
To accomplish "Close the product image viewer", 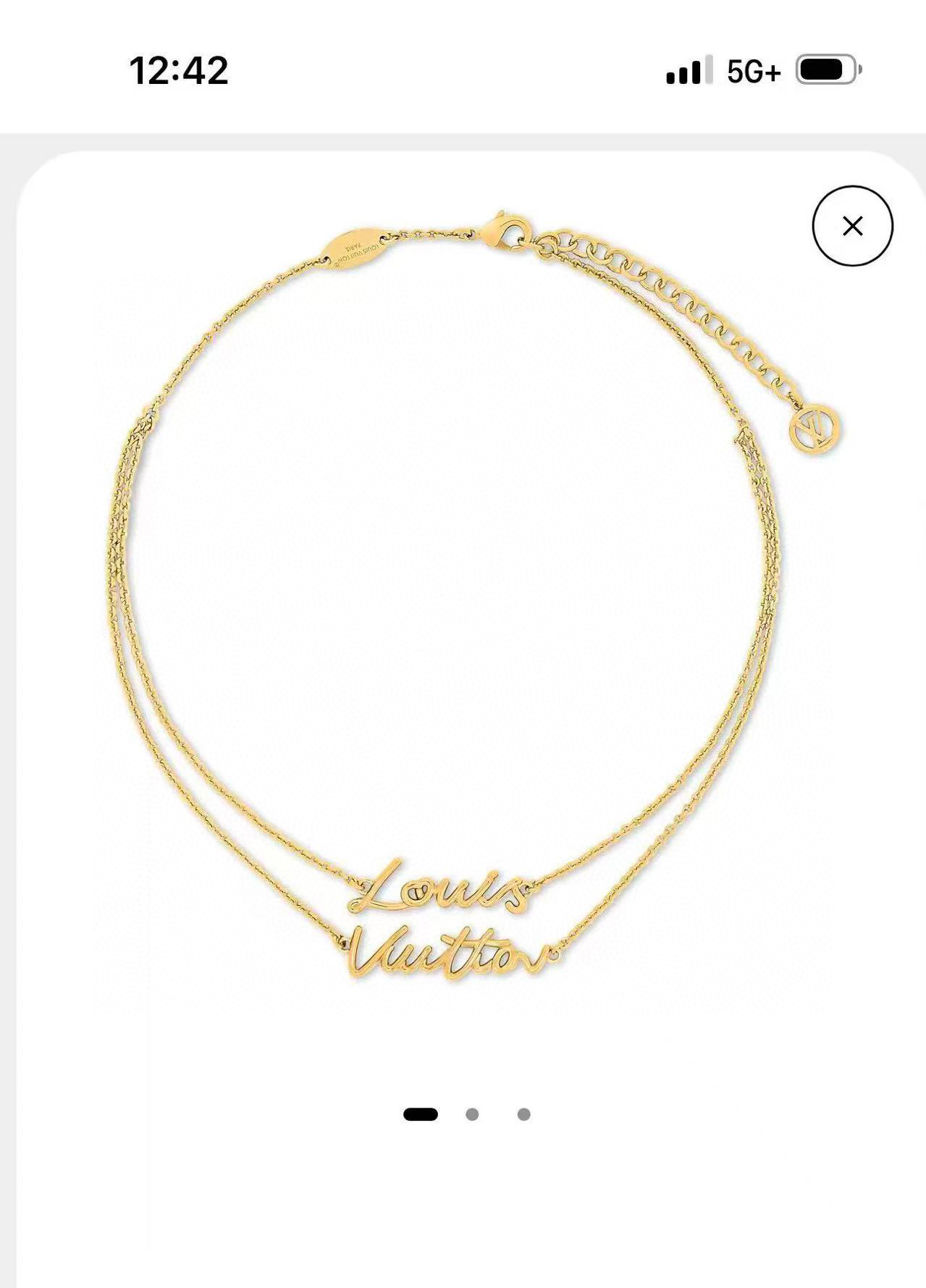I will coord(852,227).
